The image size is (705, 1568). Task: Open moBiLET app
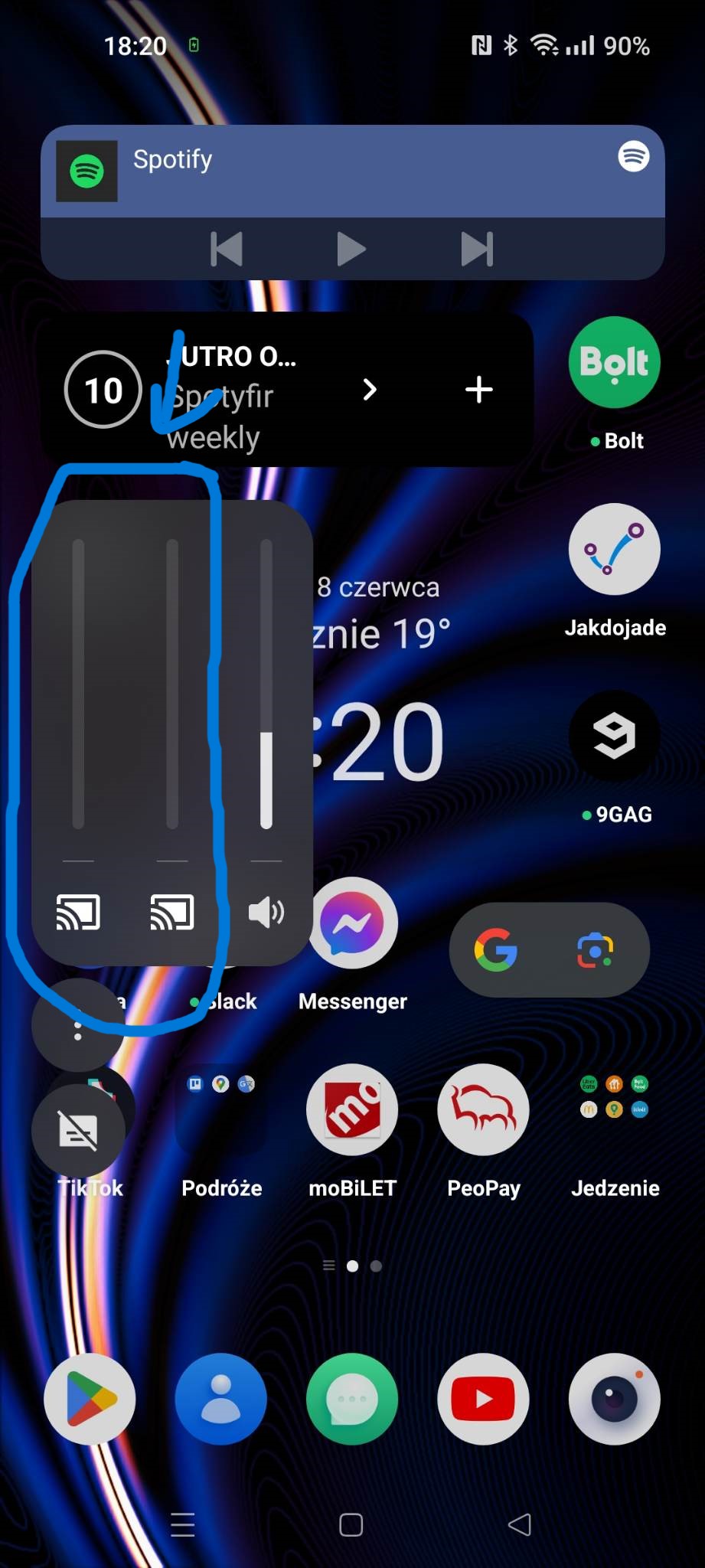[352, 1110]
